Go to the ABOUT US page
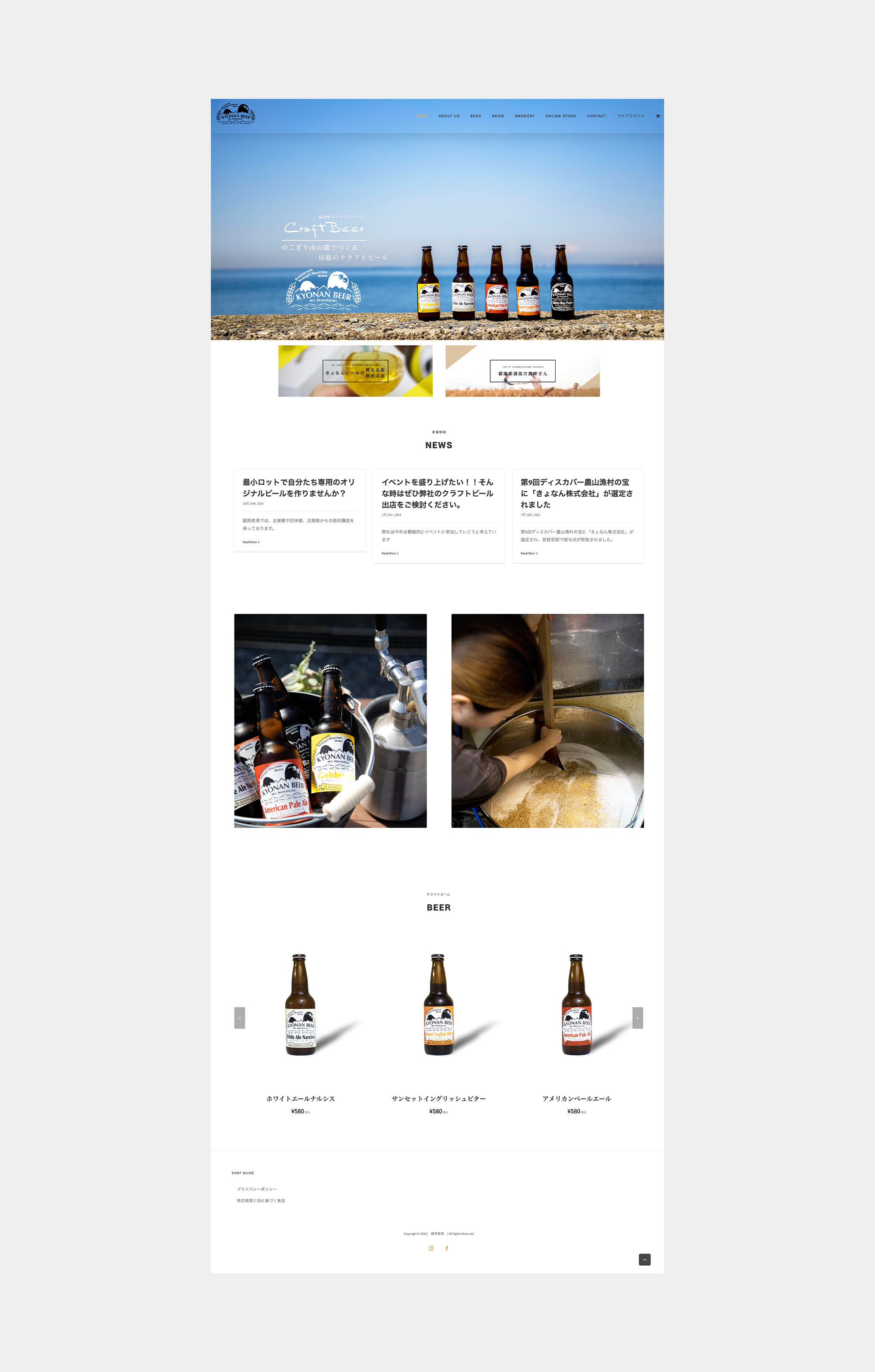The height and width of the screenshot is (1372, 875). (x=448, y=116)
